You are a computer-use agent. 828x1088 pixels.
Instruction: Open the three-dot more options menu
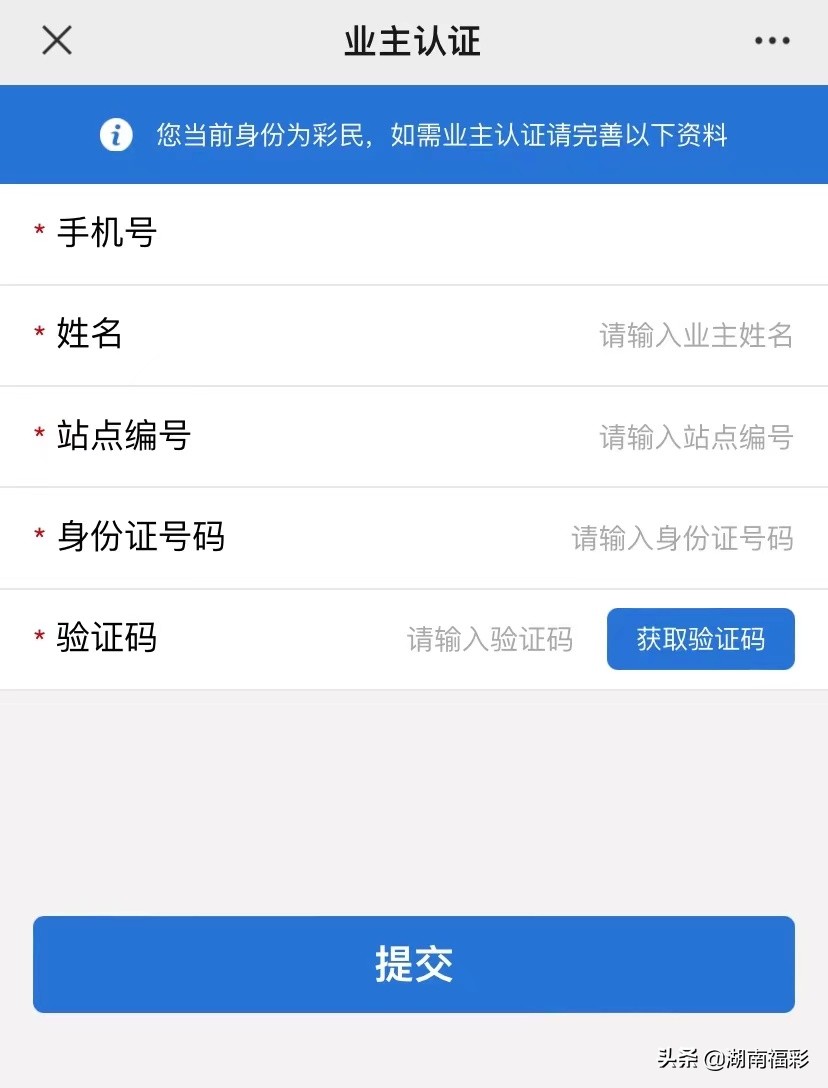(771, 40)
